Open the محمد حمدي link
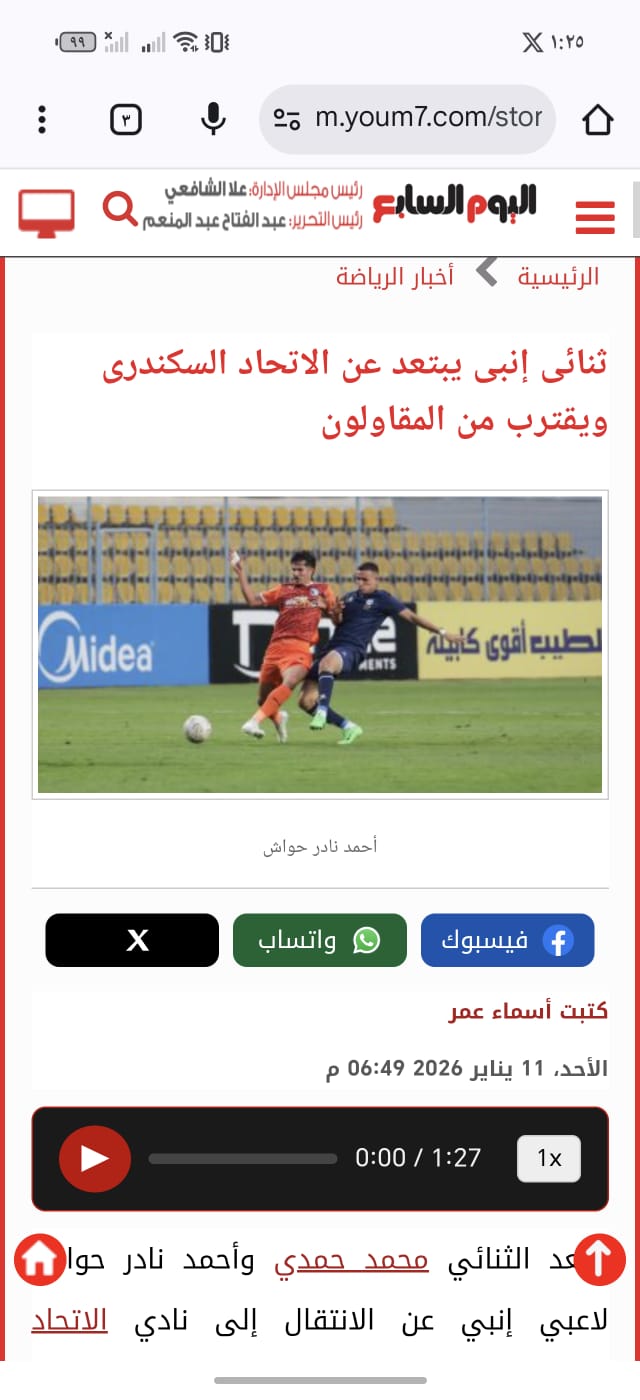 [351, 1262]
